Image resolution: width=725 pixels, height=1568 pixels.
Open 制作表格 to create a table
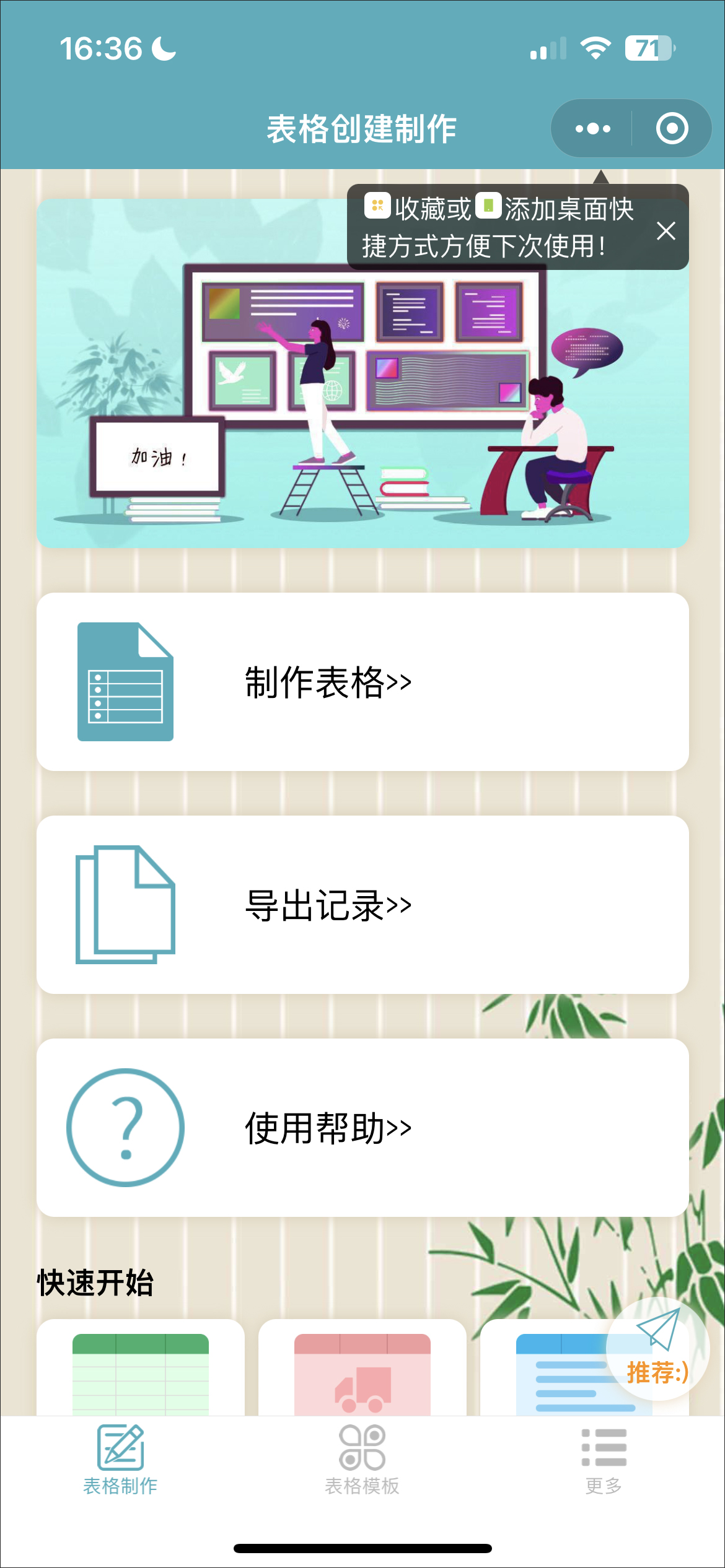(362, 682)
